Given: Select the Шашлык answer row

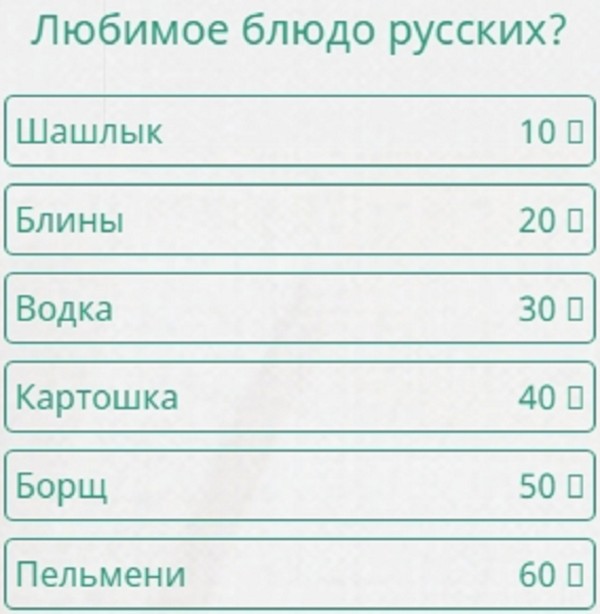Looking at the screenshot, I should click(300, 131).
